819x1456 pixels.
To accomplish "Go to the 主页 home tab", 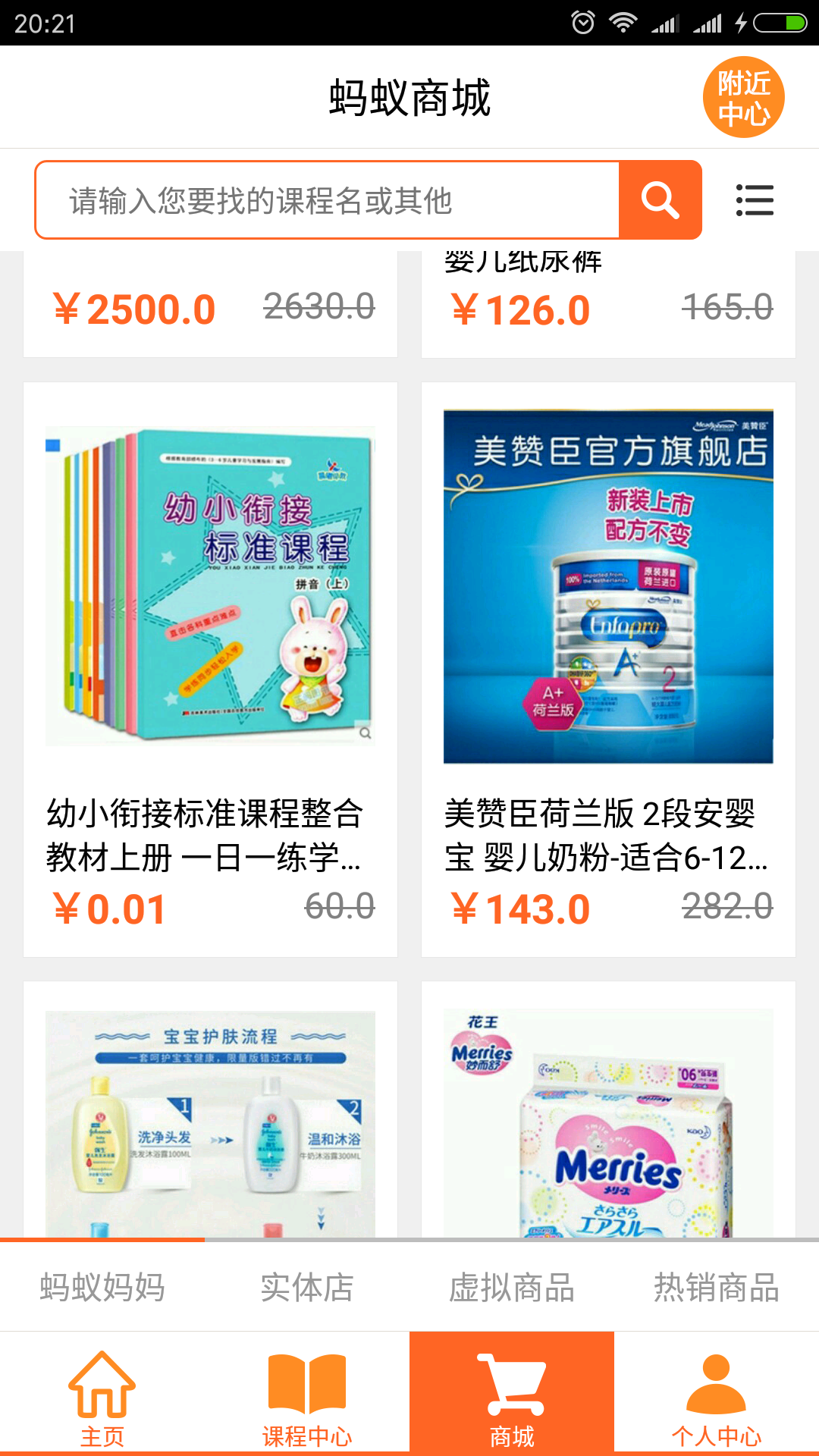I will click(102, 1395).
